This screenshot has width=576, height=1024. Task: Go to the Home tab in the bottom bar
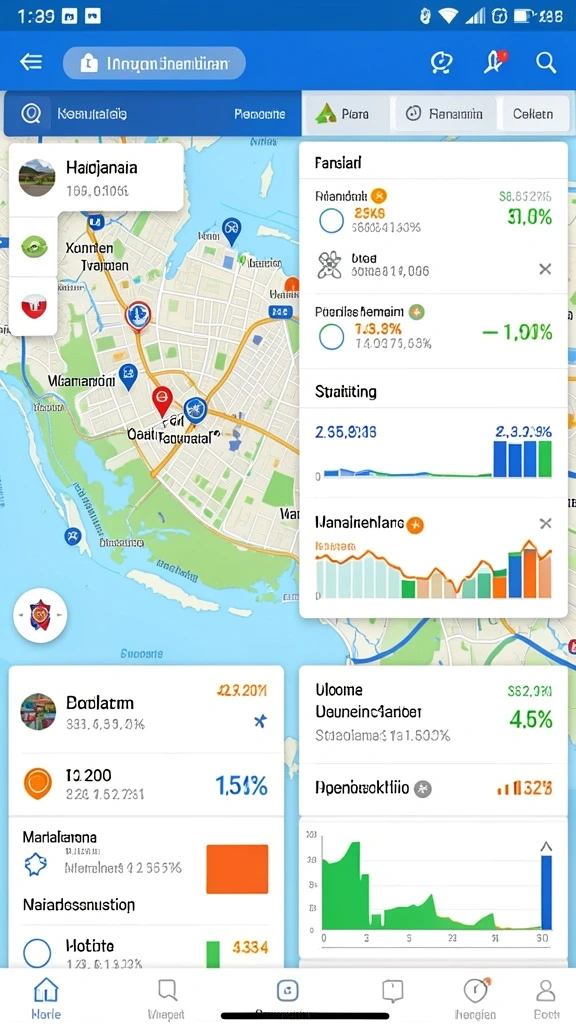(46, 998)
